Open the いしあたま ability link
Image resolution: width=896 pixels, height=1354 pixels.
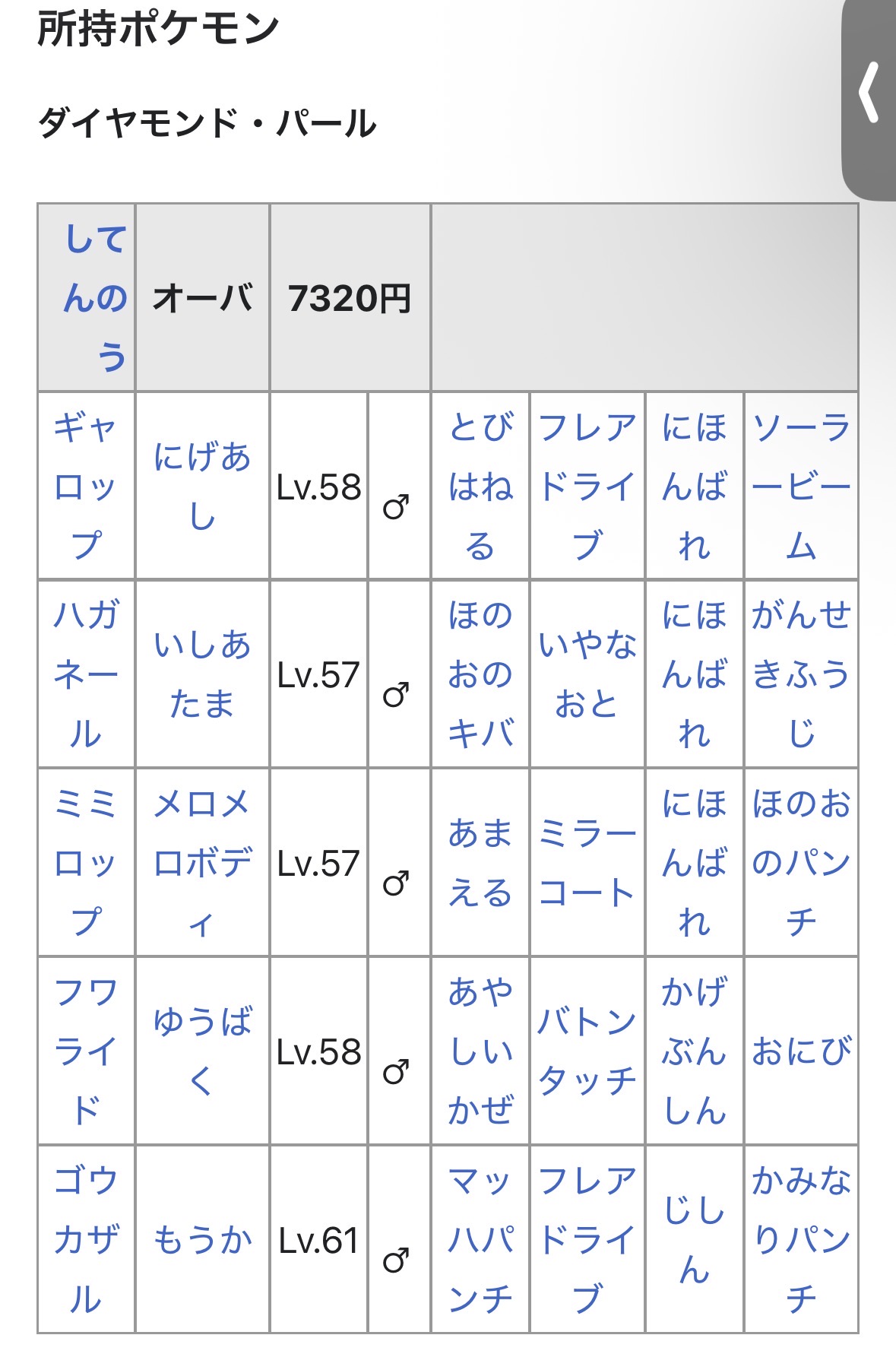[x=202, y=674]
